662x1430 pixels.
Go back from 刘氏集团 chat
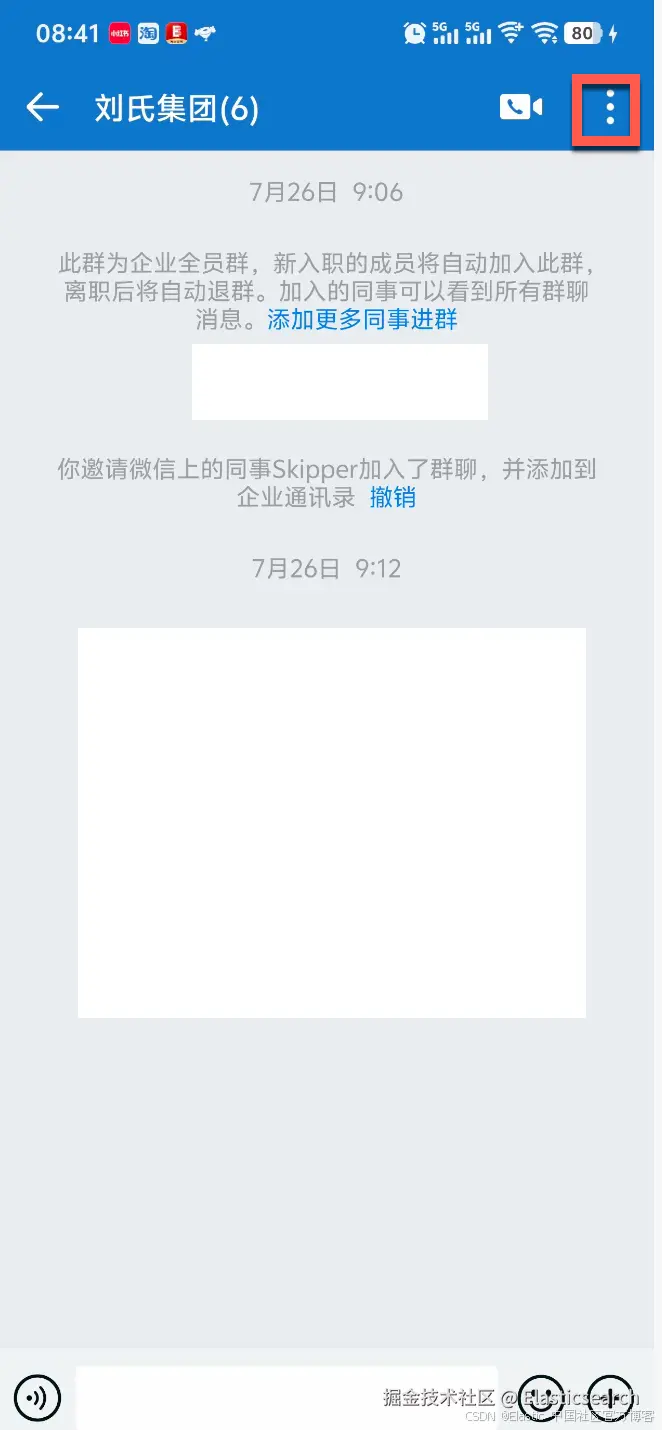click(x=42, y=107)
